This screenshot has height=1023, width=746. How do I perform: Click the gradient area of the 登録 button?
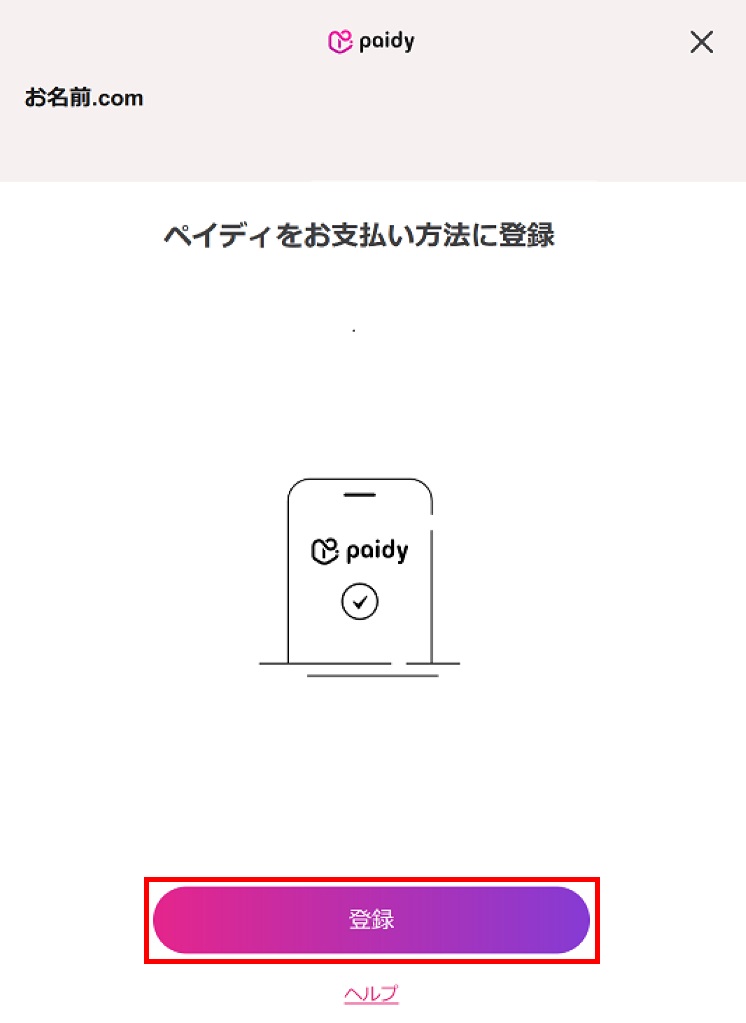pyautogui.click(x=250, y=918)
